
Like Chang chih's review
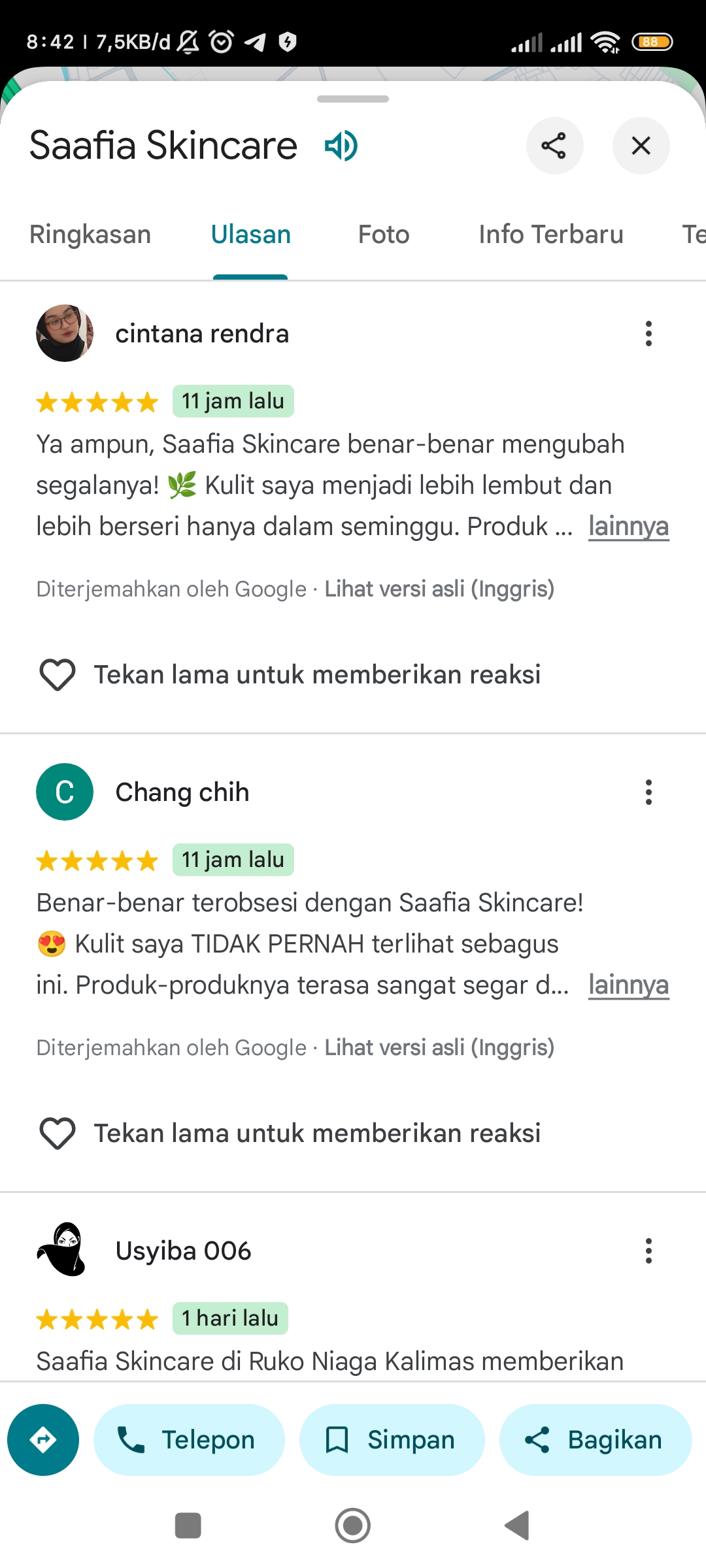(x=58, y=1133)
